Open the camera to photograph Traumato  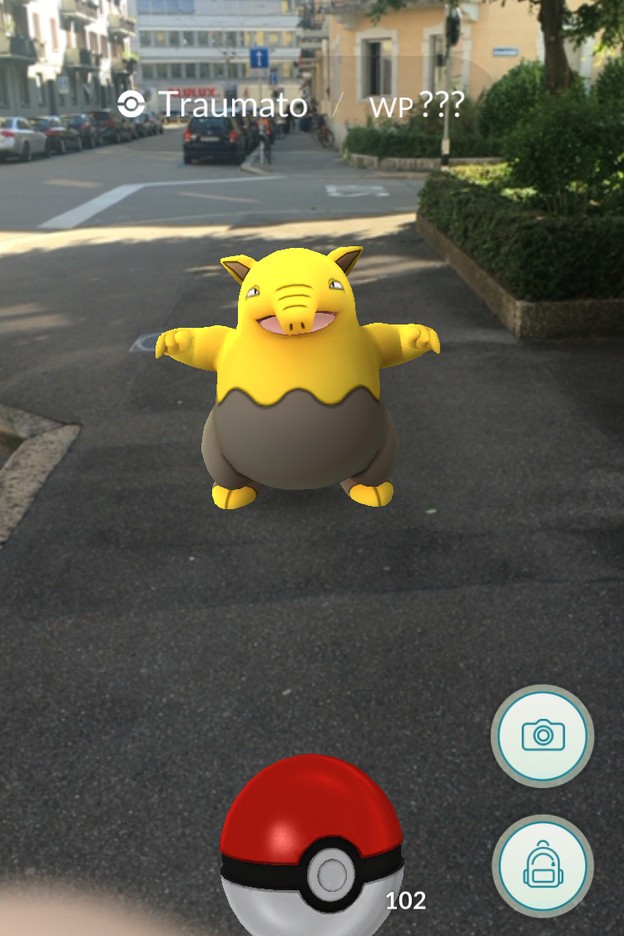(542, 736)
